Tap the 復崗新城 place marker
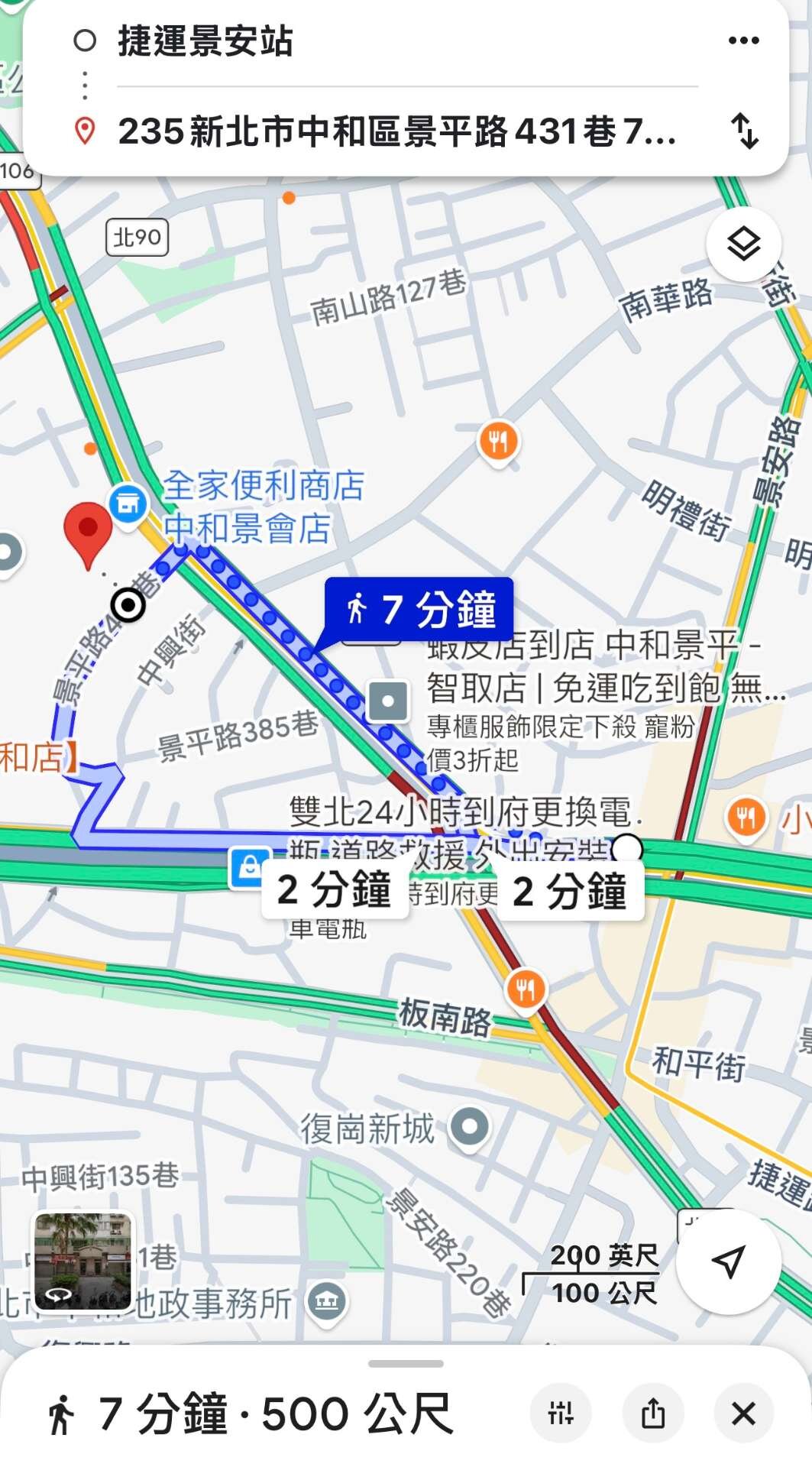The height and width of the screenshot is (1467, 812). click(469, 1127)
